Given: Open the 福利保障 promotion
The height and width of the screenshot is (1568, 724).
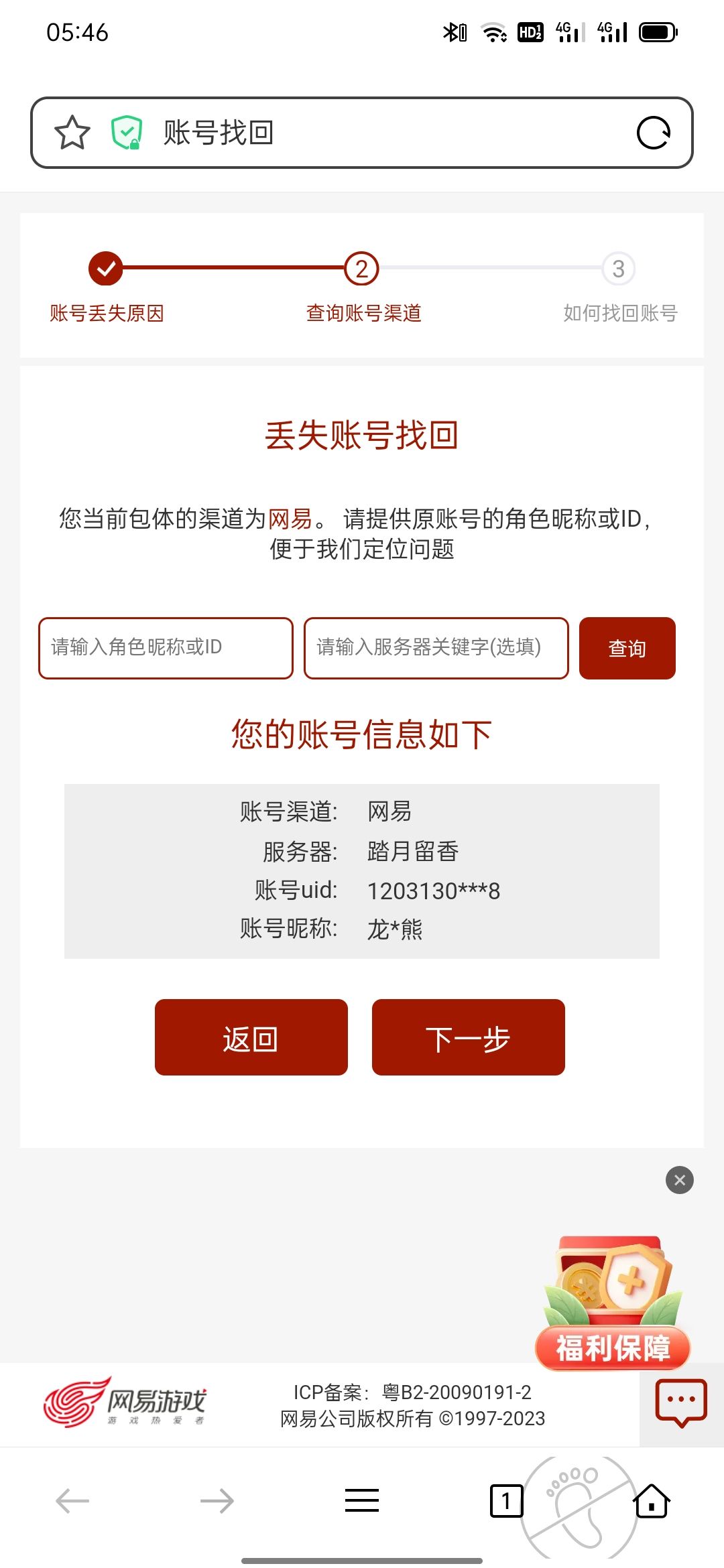Looking at the screenshot, I should (612, 1303).
